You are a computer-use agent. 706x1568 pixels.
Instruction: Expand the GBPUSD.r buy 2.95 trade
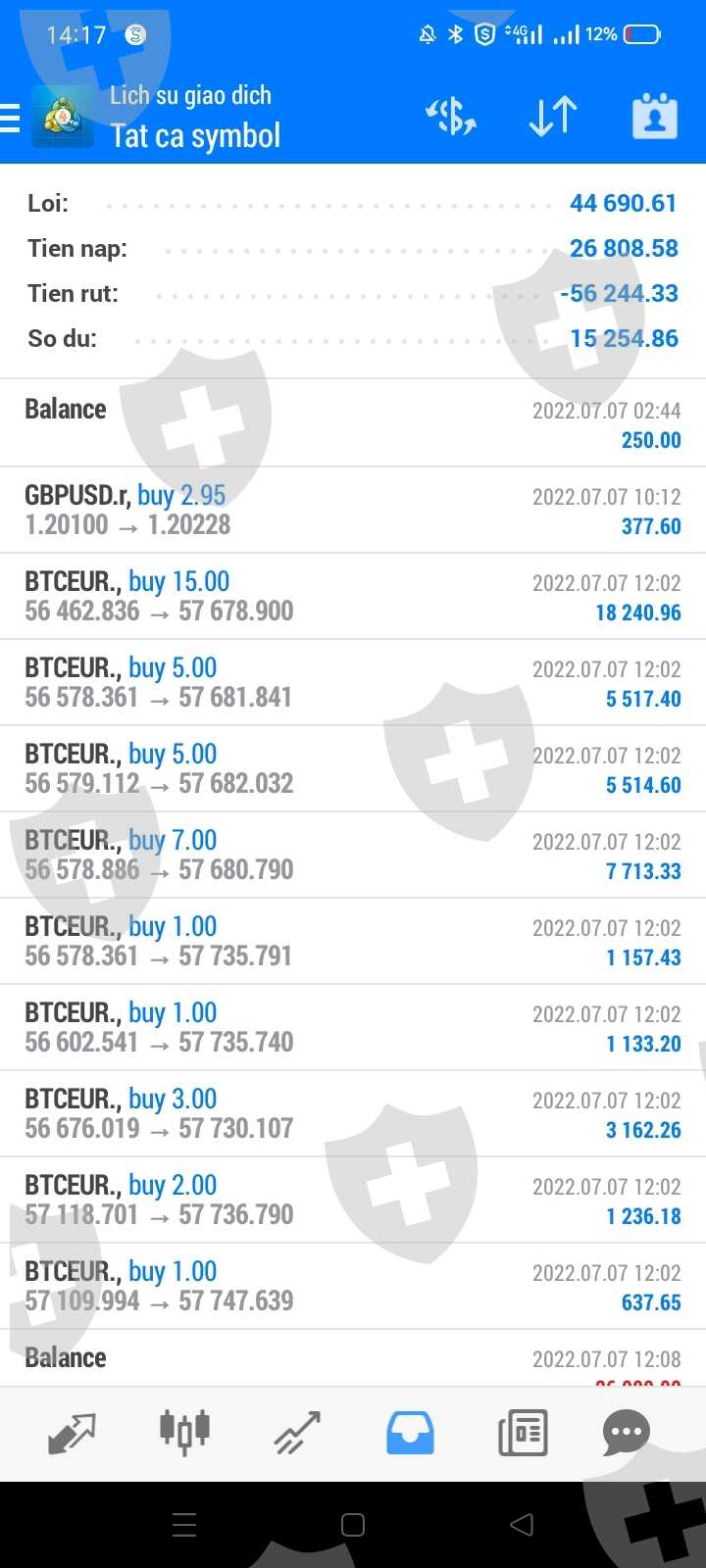[353, 510]
